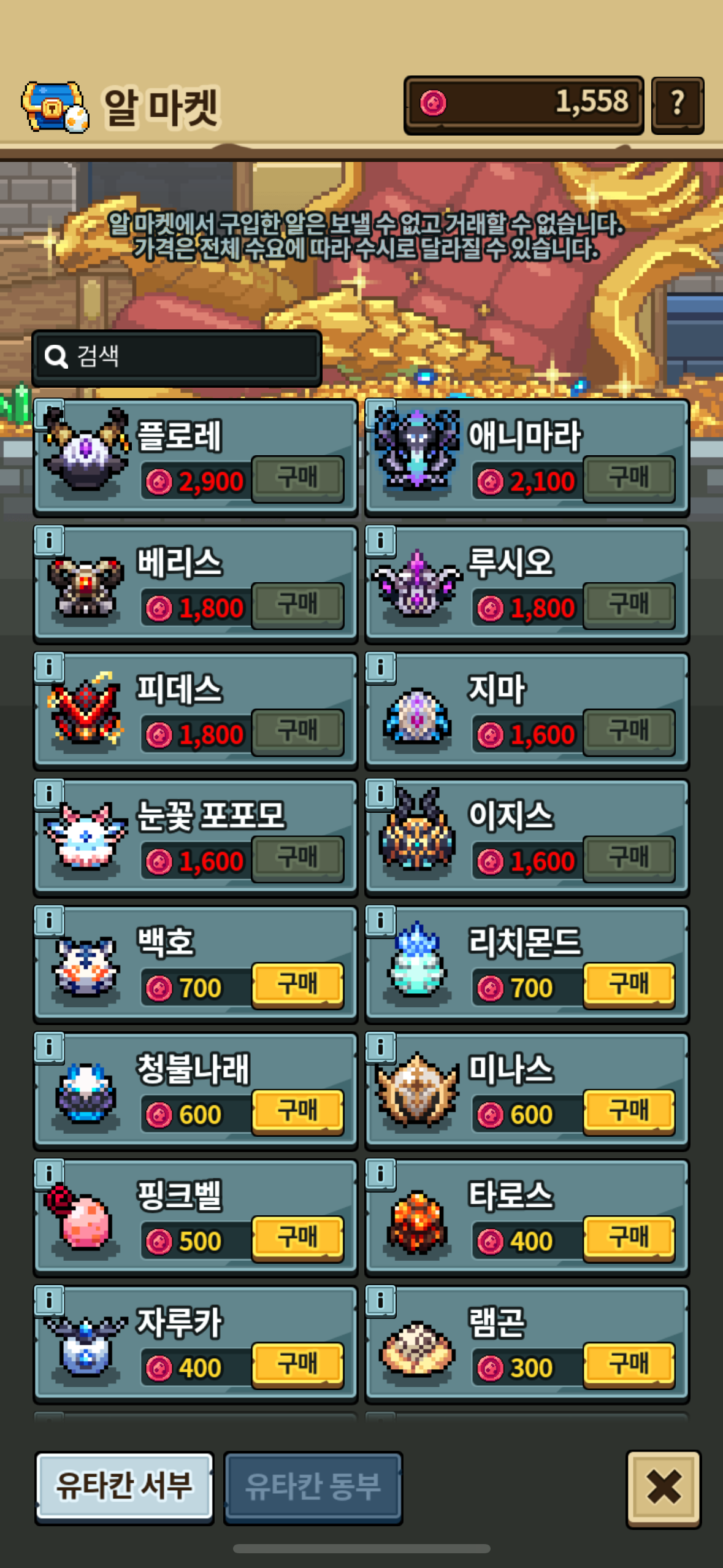View info for the 피데스 egg
Viewport: 723px width, 1568px height.
pos(49,667)
